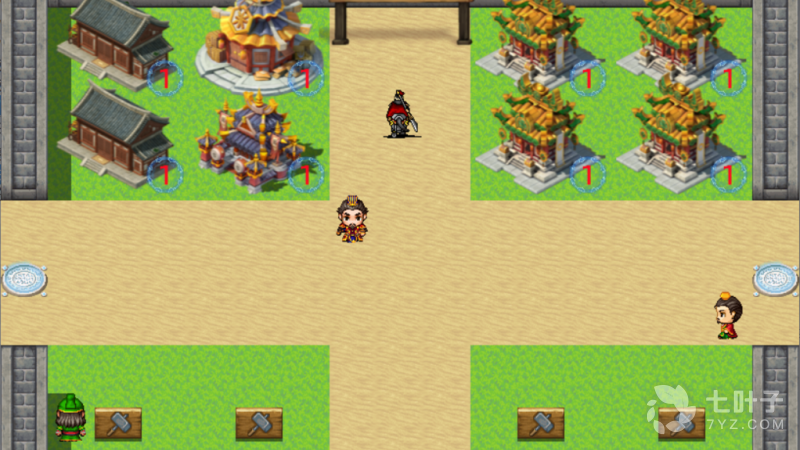
Task: Enter the teleport circle near the orange-haired villager
Action: point(774,279)
